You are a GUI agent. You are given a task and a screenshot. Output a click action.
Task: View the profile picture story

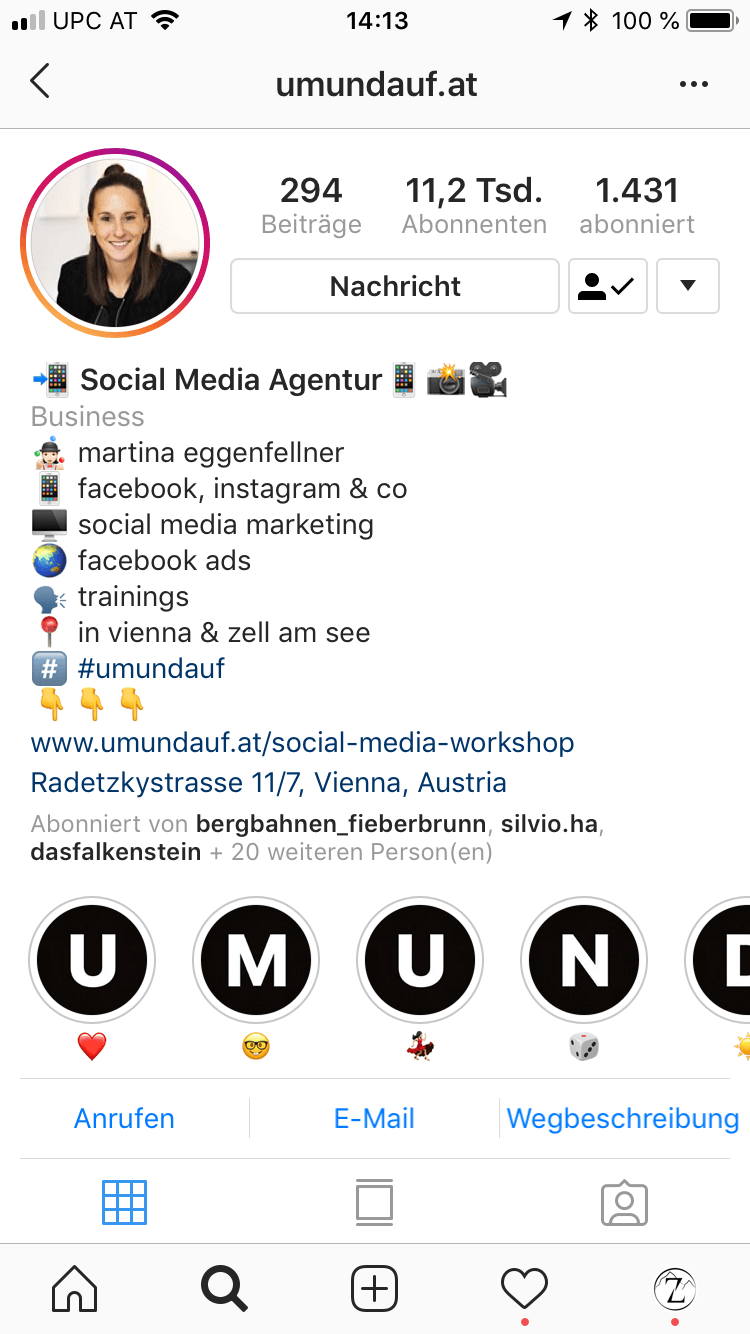click(115, 243)
